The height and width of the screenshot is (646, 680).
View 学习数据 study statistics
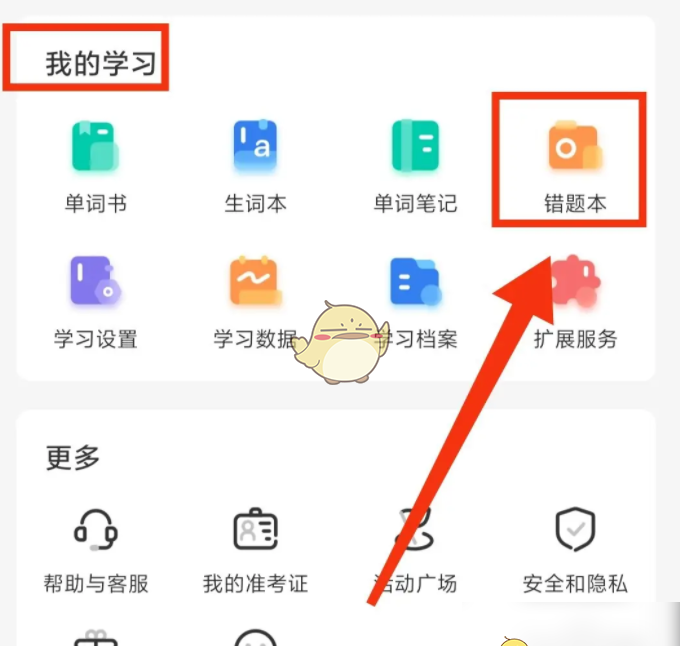tap(255, 302)
